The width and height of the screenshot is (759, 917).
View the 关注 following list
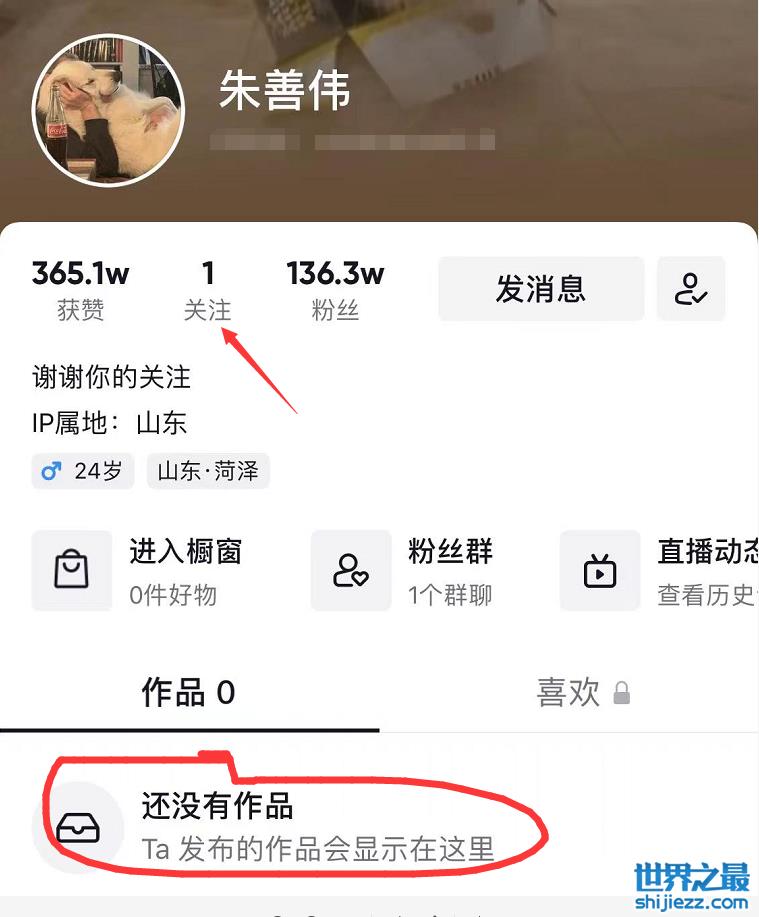pyautogui.click(x=208, y=290)
